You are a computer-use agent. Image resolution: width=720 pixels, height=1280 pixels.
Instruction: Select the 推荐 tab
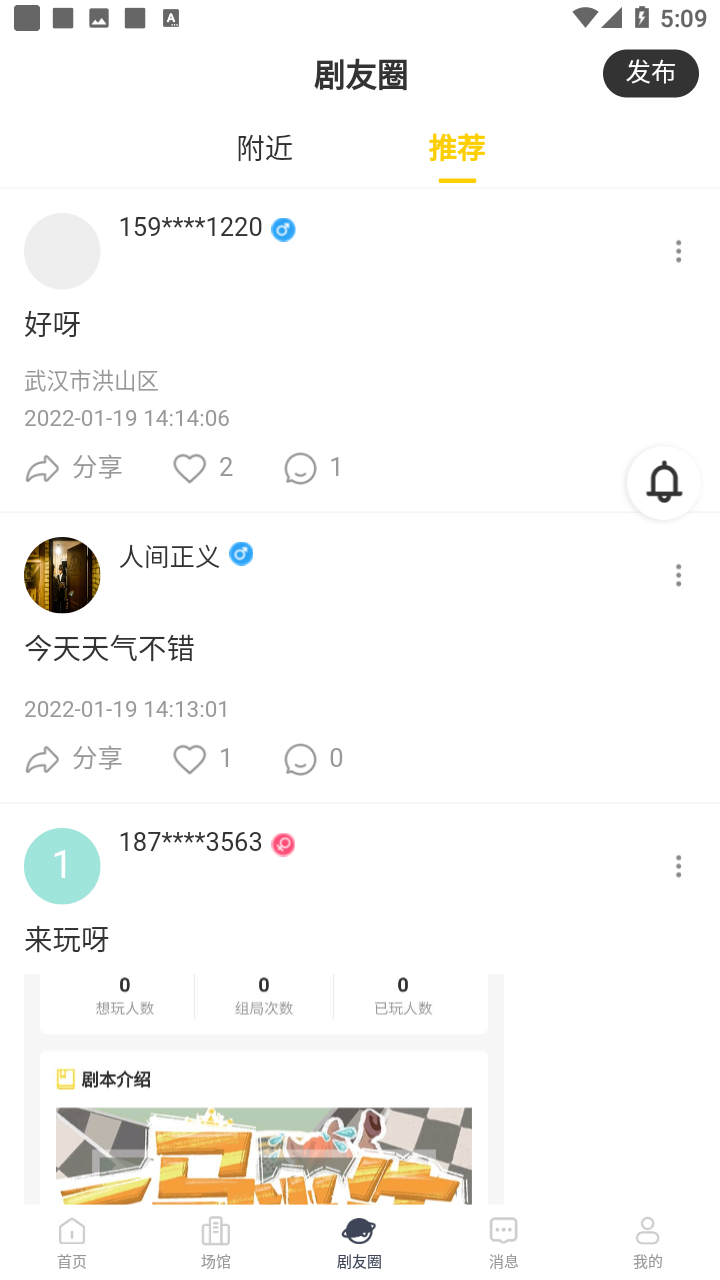coord(455,148)
